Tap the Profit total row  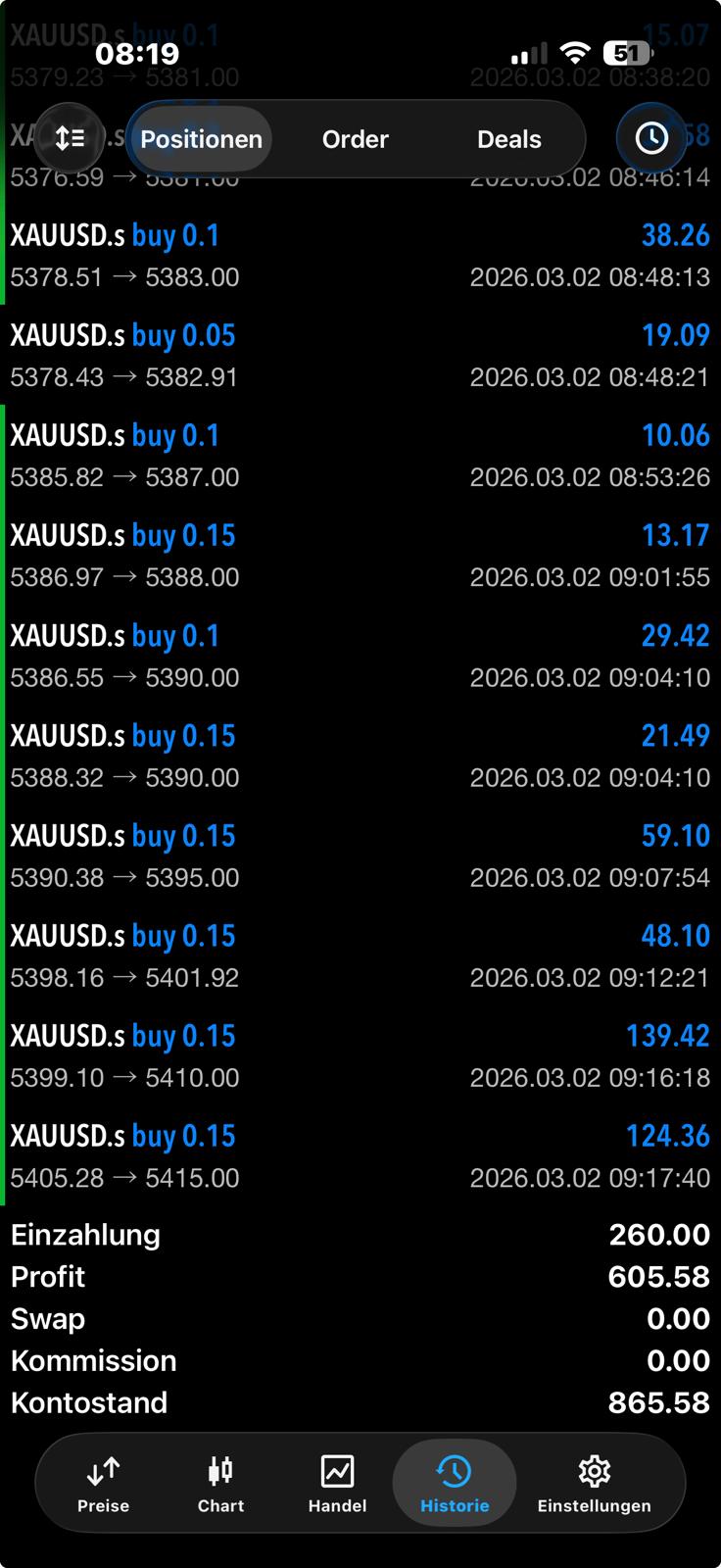click(360, 1277)
